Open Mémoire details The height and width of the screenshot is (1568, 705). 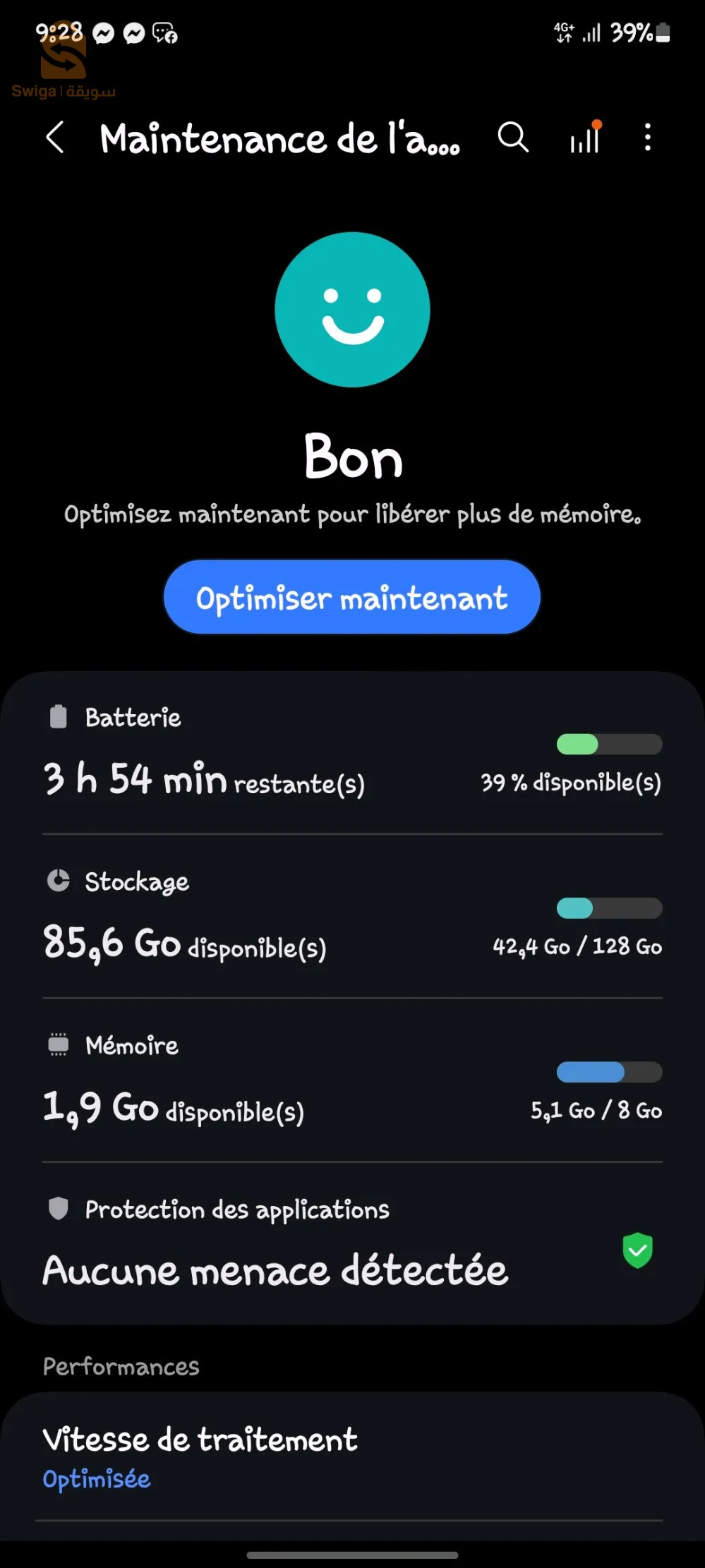click(351, 1080)
